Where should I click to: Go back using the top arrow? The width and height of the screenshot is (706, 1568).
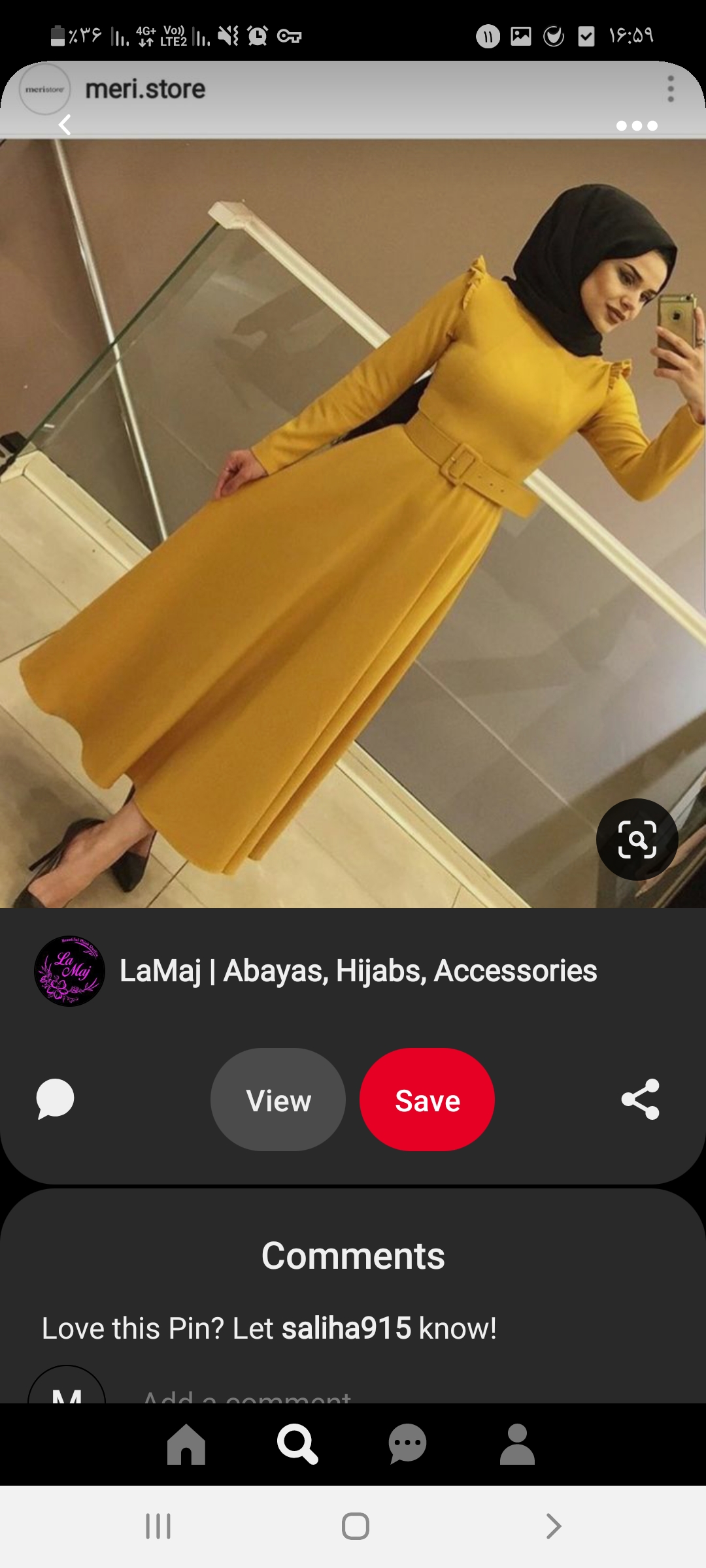click(64, 124)
